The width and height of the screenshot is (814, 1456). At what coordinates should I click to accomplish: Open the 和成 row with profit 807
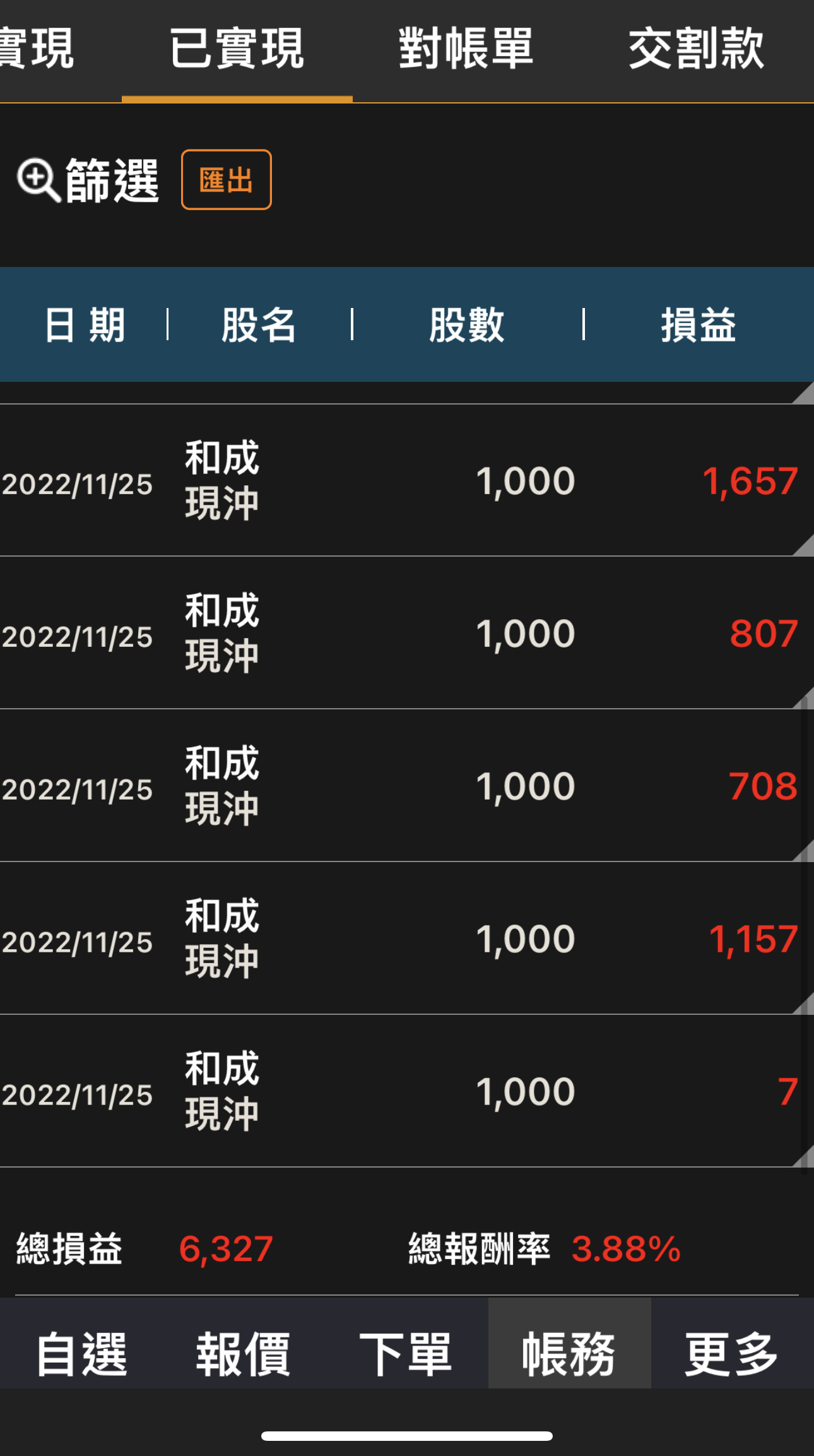pyautogui.click(x=407, y=633)
